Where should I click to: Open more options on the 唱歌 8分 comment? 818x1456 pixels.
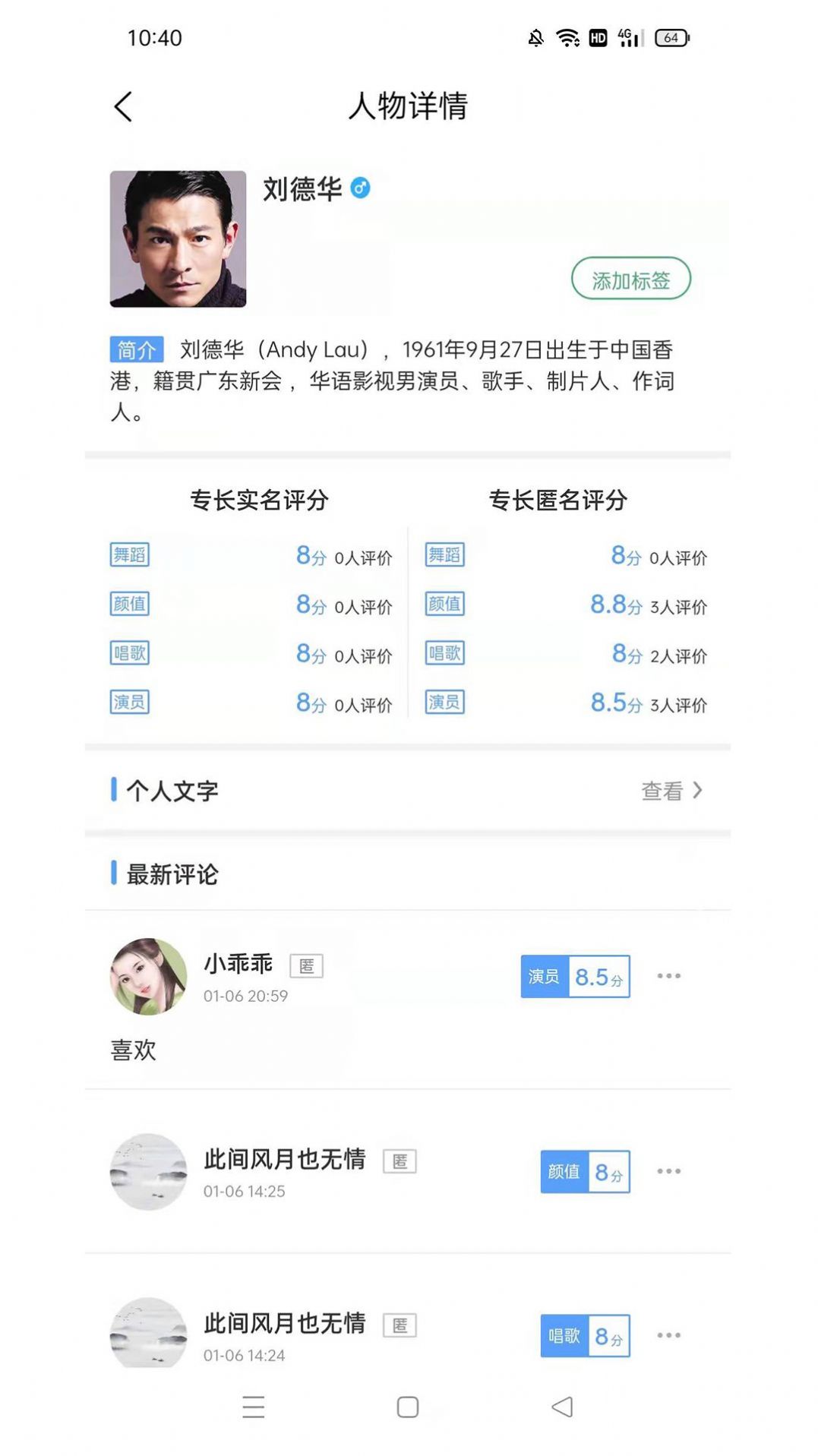[x=668, y=1335]
